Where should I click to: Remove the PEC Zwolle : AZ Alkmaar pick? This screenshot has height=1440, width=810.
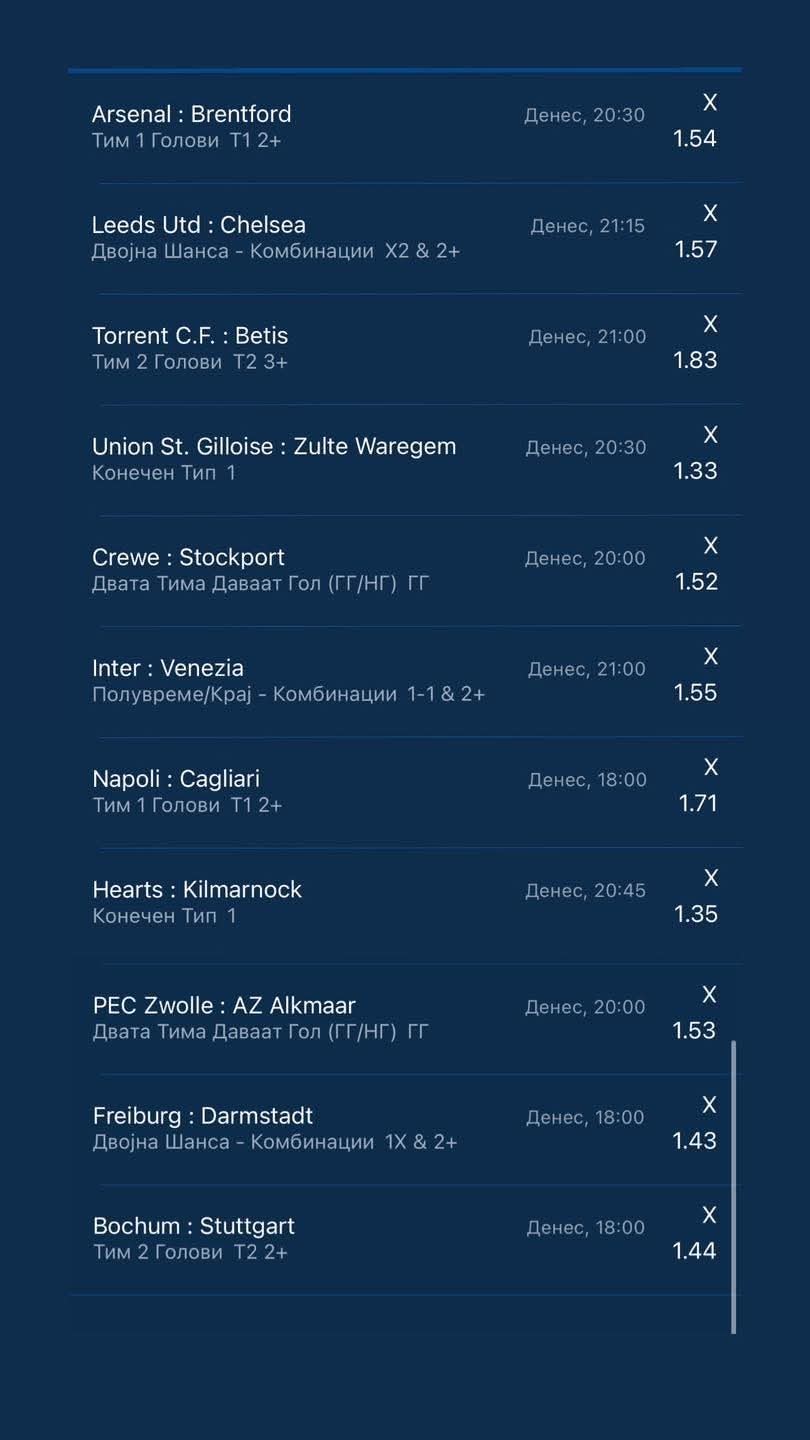(x=709, y=994)
